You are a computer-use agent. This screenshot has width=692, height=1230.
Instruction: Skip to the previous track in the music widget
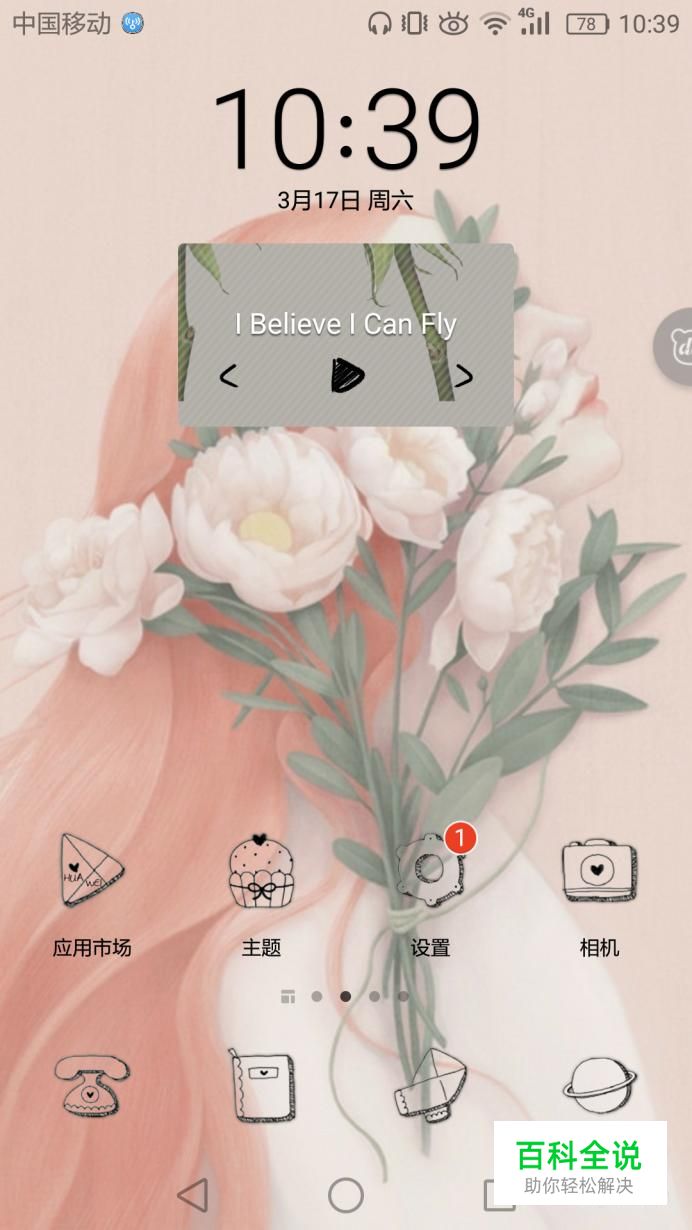click(x=228, y=376)
